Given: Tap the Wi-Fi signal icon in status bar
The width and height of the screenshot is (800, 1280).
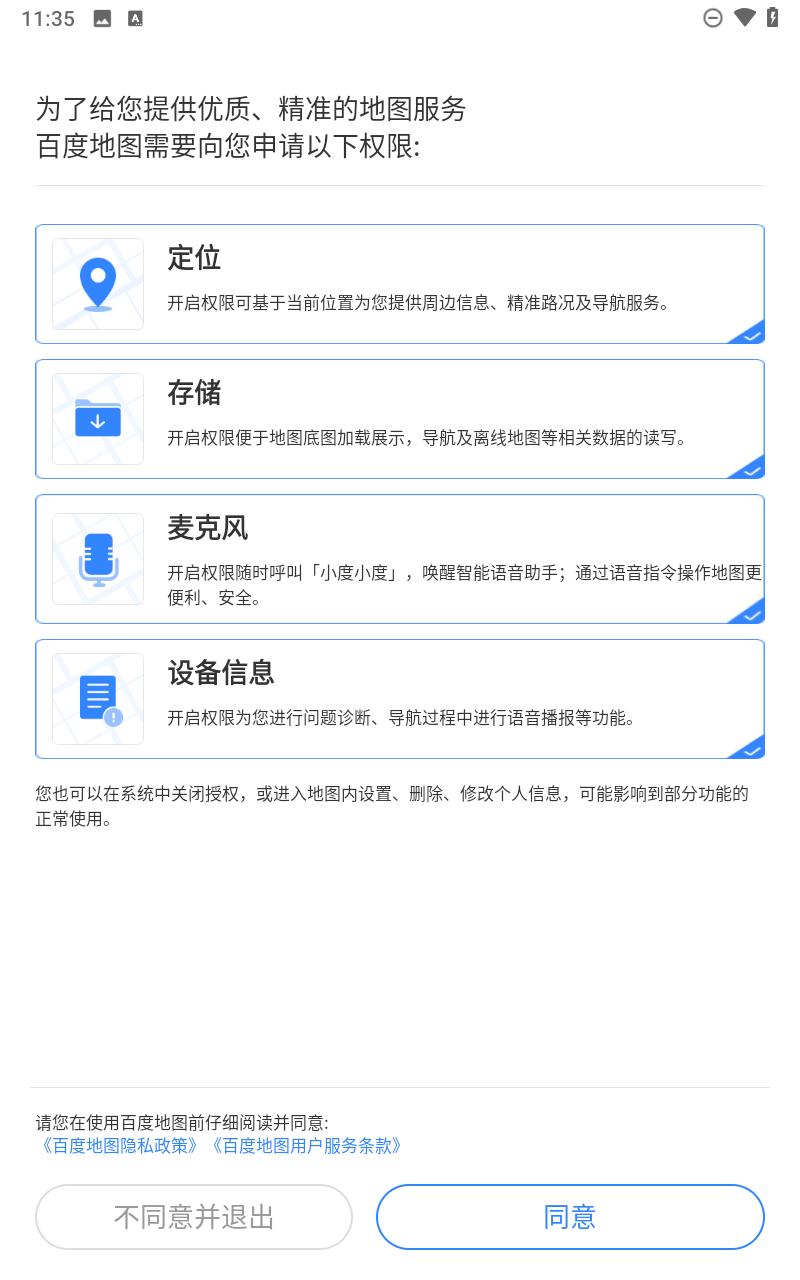Looking at the screenshot, I should (745, 17).
